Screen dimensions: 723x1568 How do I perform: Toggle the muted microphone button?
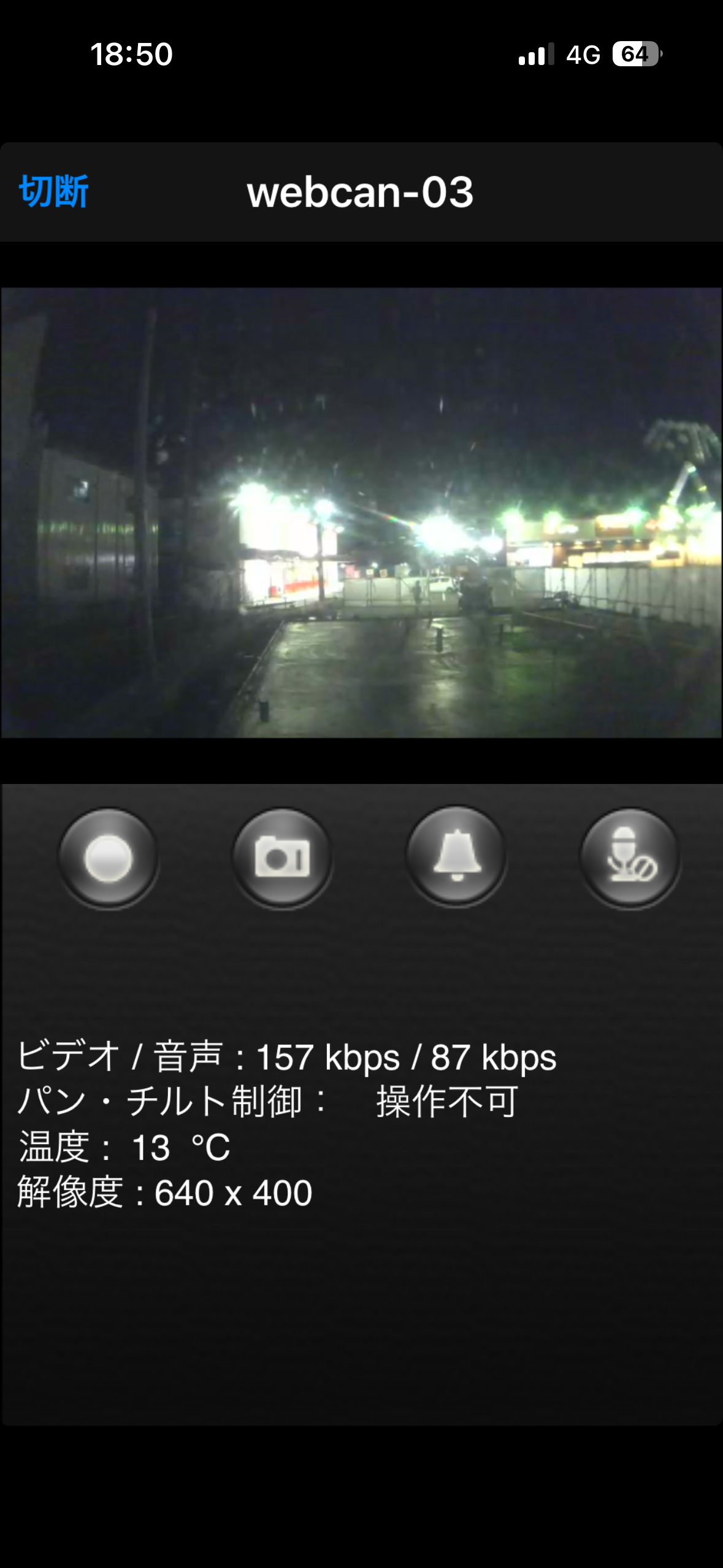[630, 858]
